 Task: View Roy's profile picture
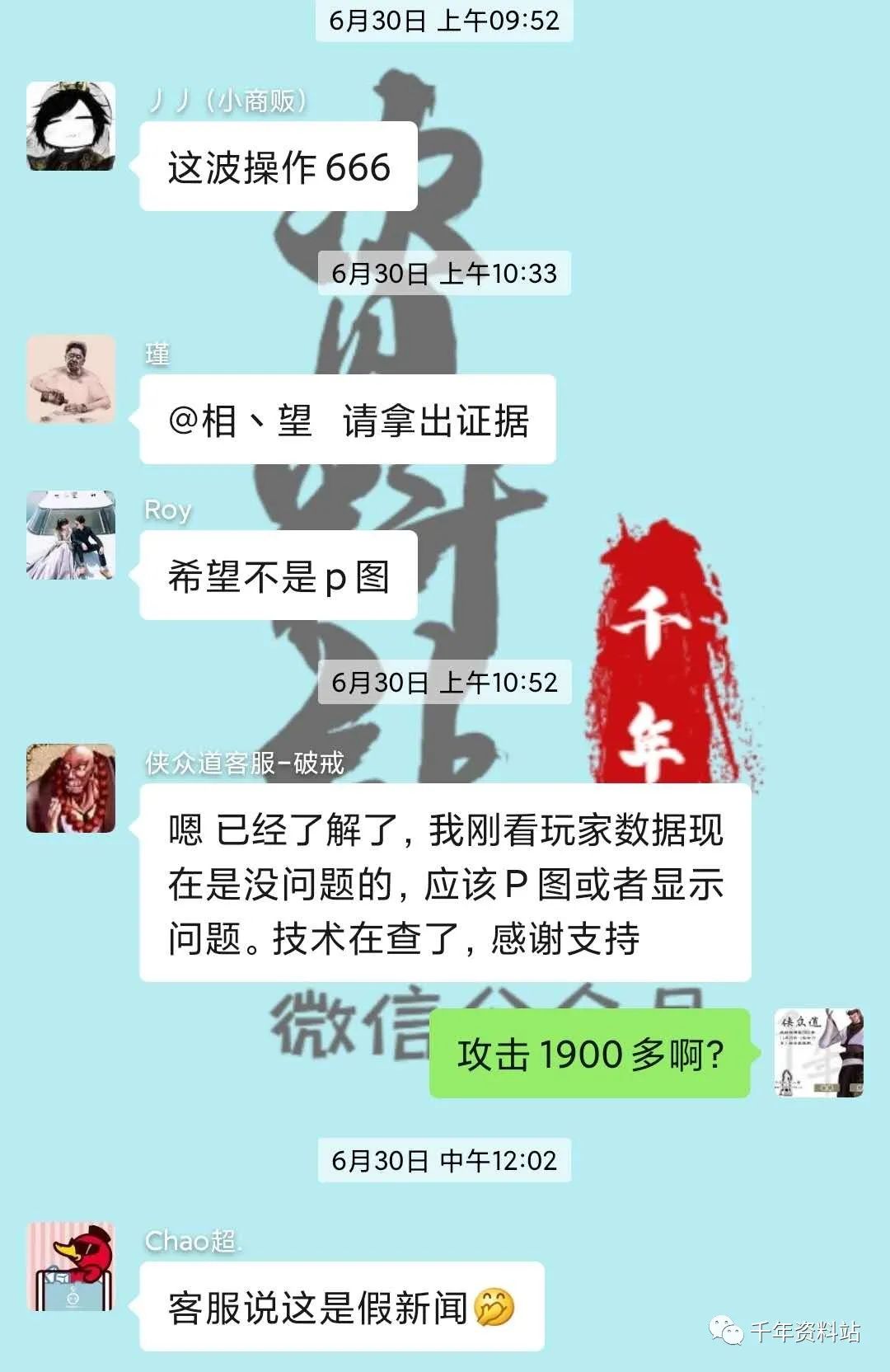[71, 535]
